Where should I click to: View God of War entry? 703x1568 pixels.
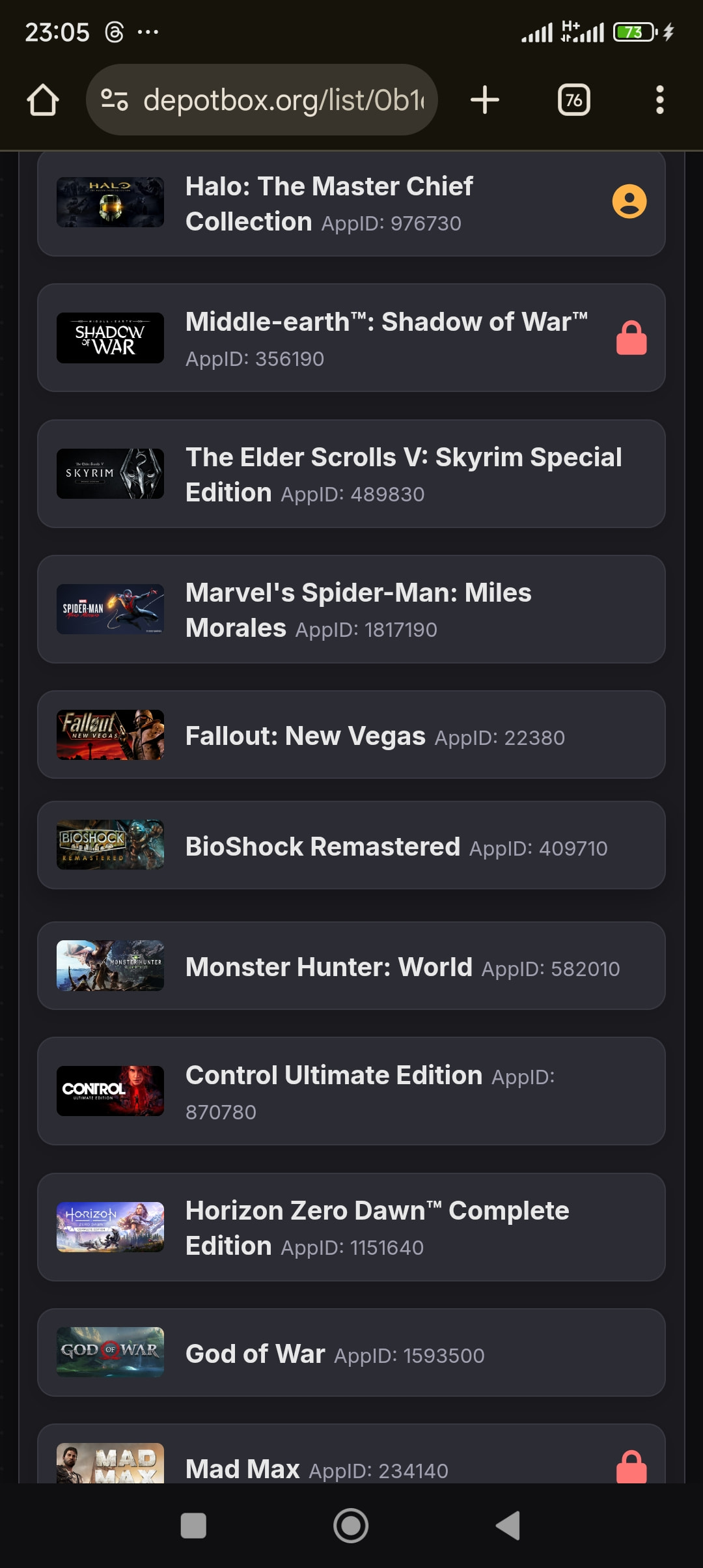(351, 1353)
